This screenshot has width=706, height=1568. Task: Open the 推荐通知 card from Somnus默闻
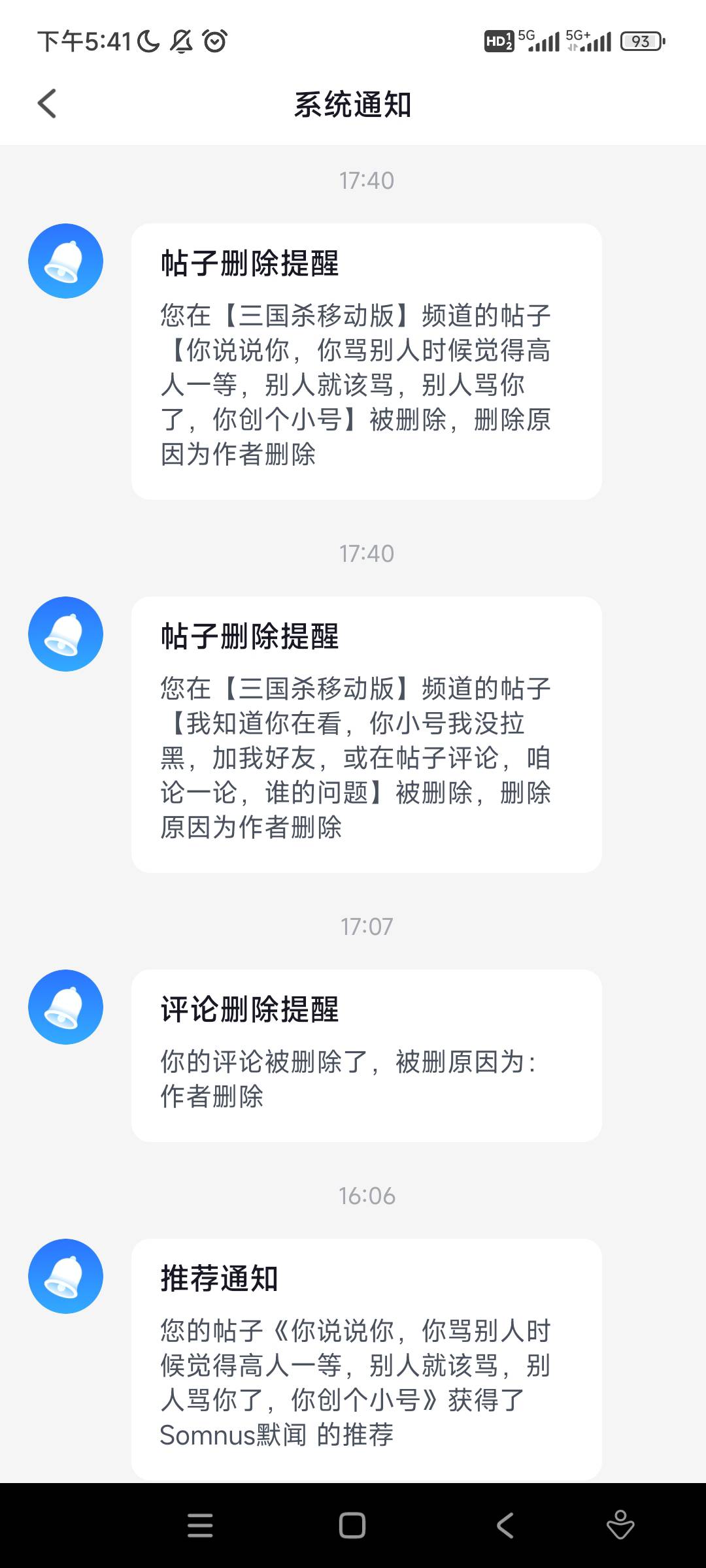pyautogui.click(x=366, y=1359)
